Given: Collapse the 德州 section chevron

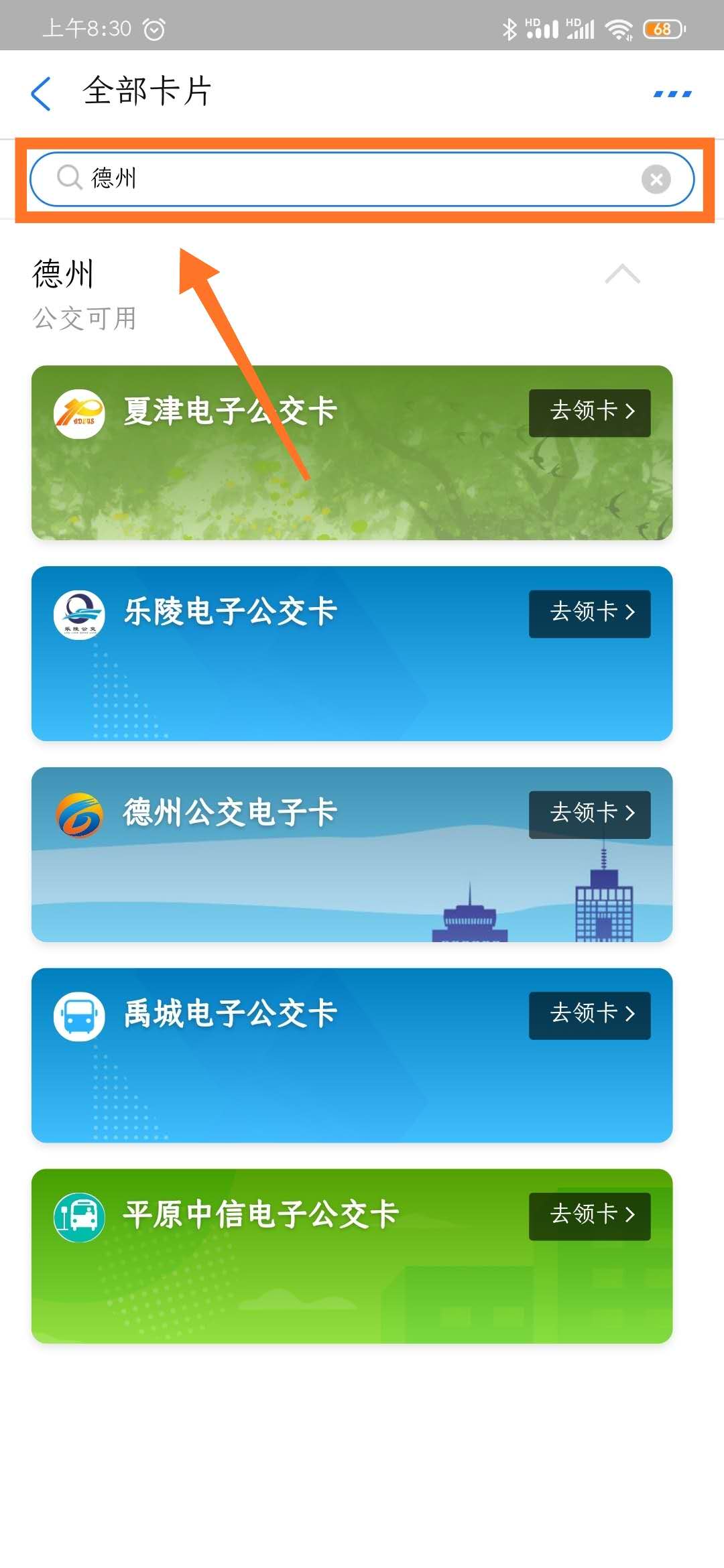Looking at the screenshot, I should coord(622,274).
